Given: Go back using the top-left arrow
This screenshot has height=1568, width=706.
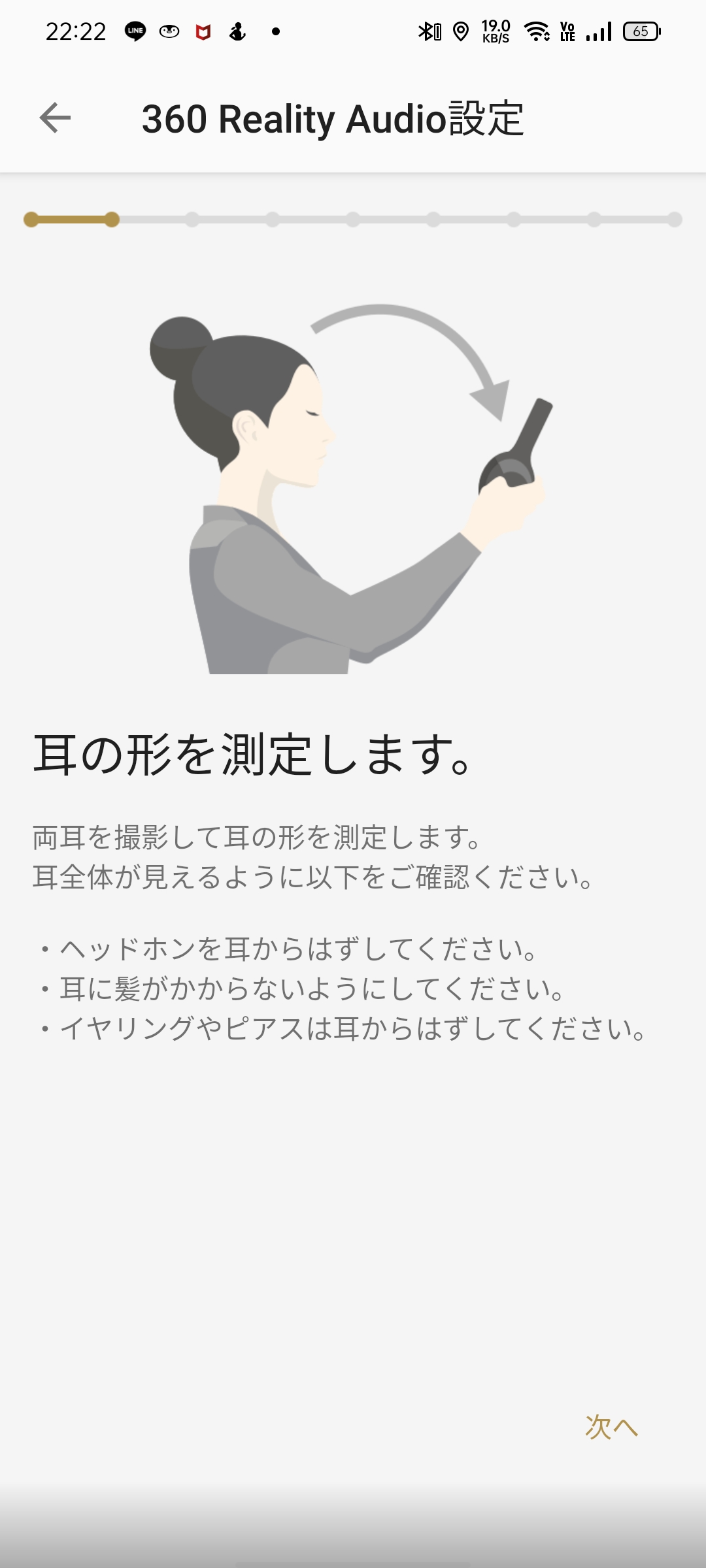Looking at the screenshot, I should coord(55,118).
